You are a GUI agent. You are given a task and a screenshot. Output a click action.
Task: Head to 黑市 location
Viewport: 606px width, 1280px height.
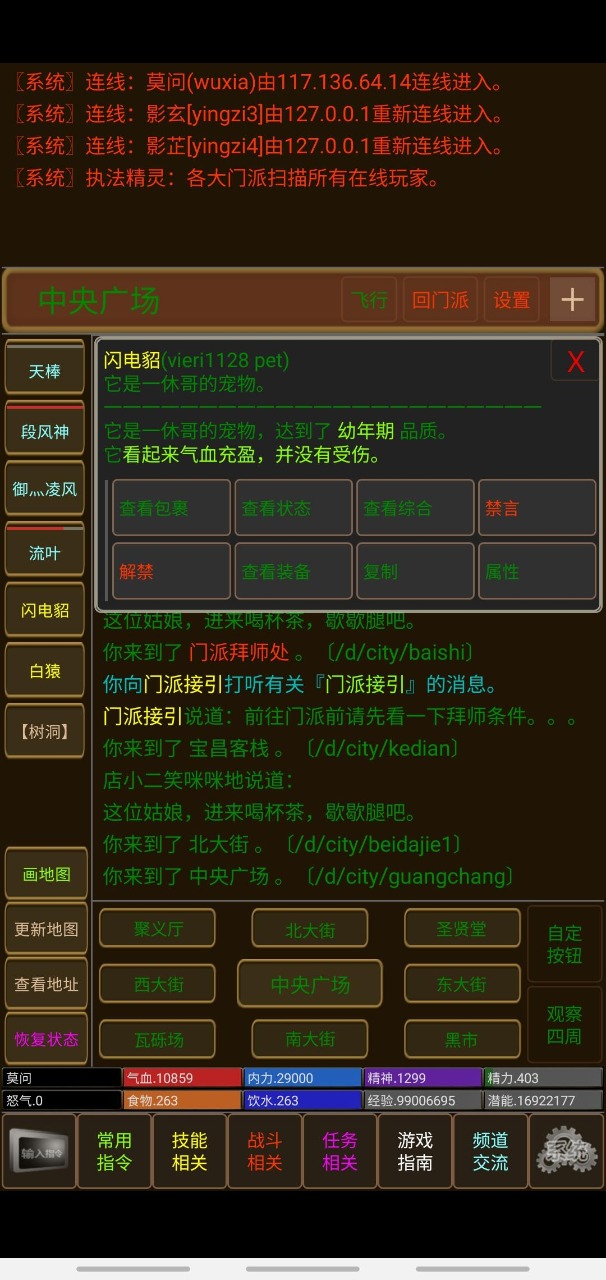click(x=461, y=1040)
